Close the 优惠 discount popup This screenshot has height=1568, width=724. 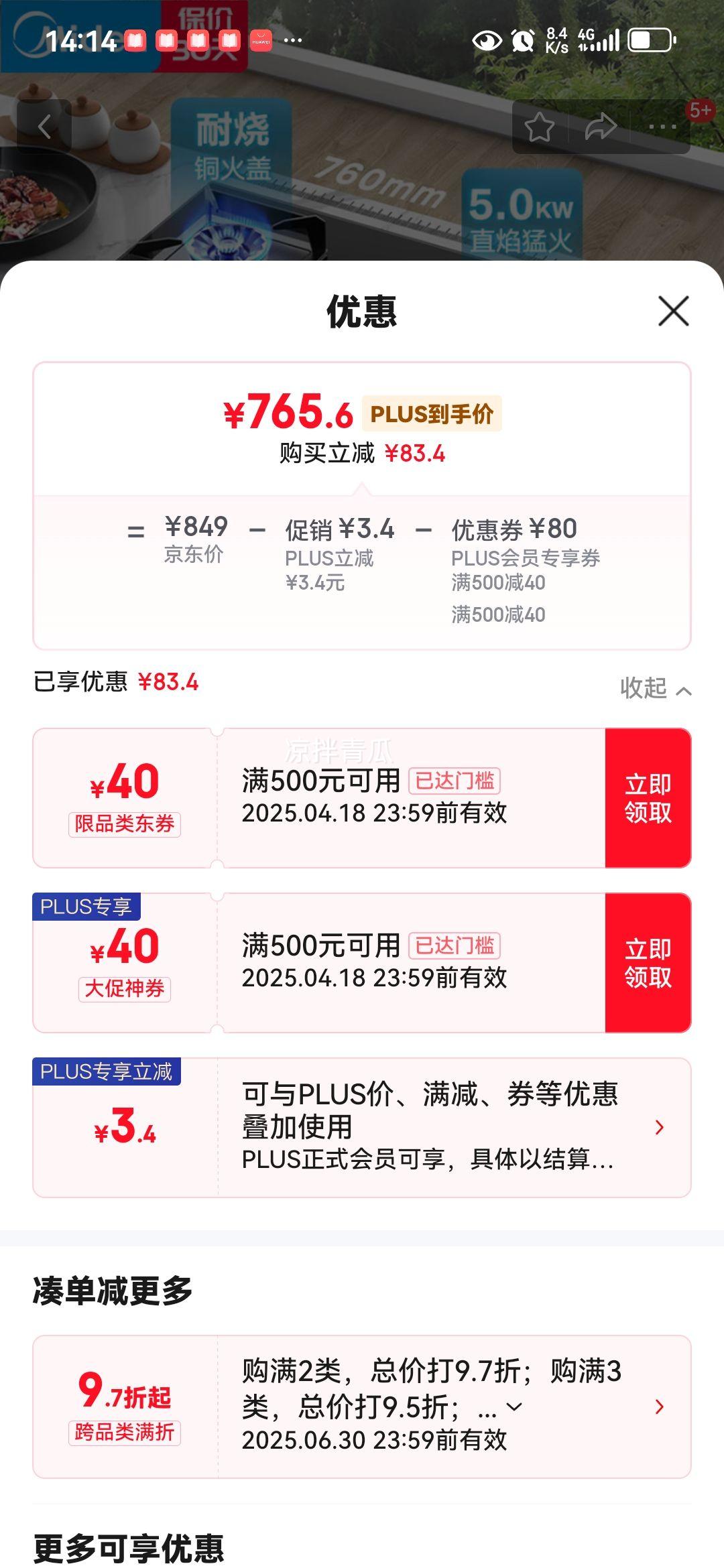tap(672, 310)
